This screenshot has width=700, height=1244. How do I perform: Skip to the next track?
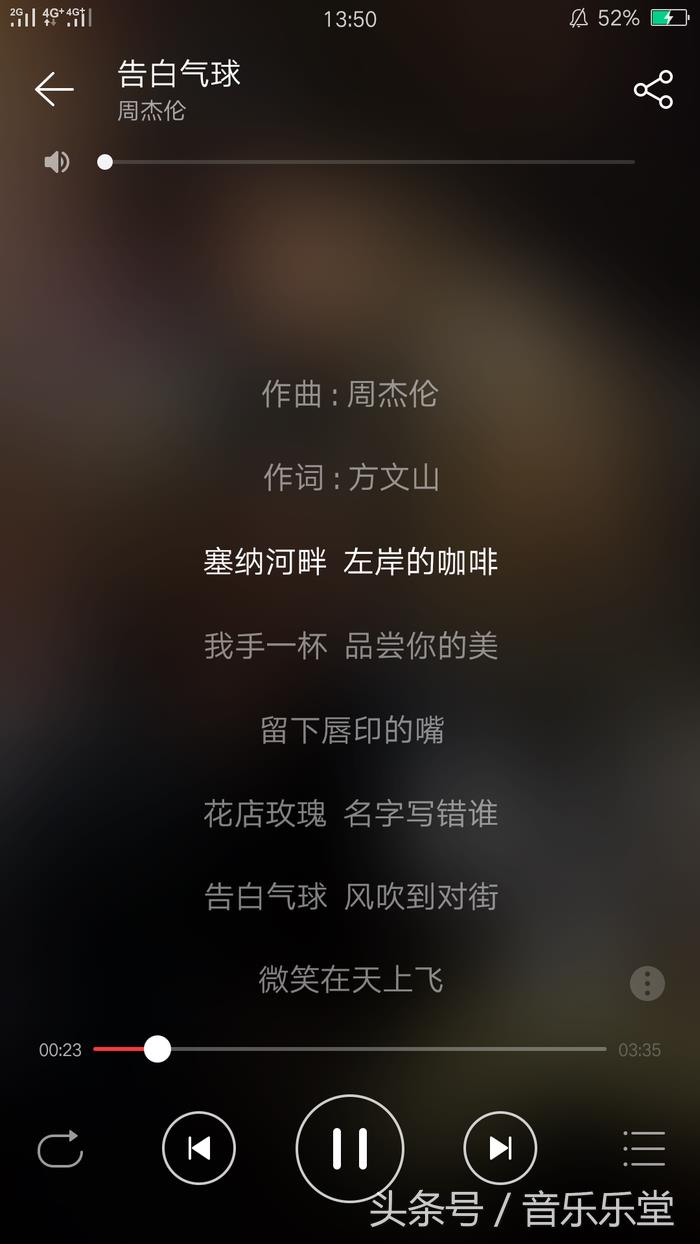pos(500,1148)
